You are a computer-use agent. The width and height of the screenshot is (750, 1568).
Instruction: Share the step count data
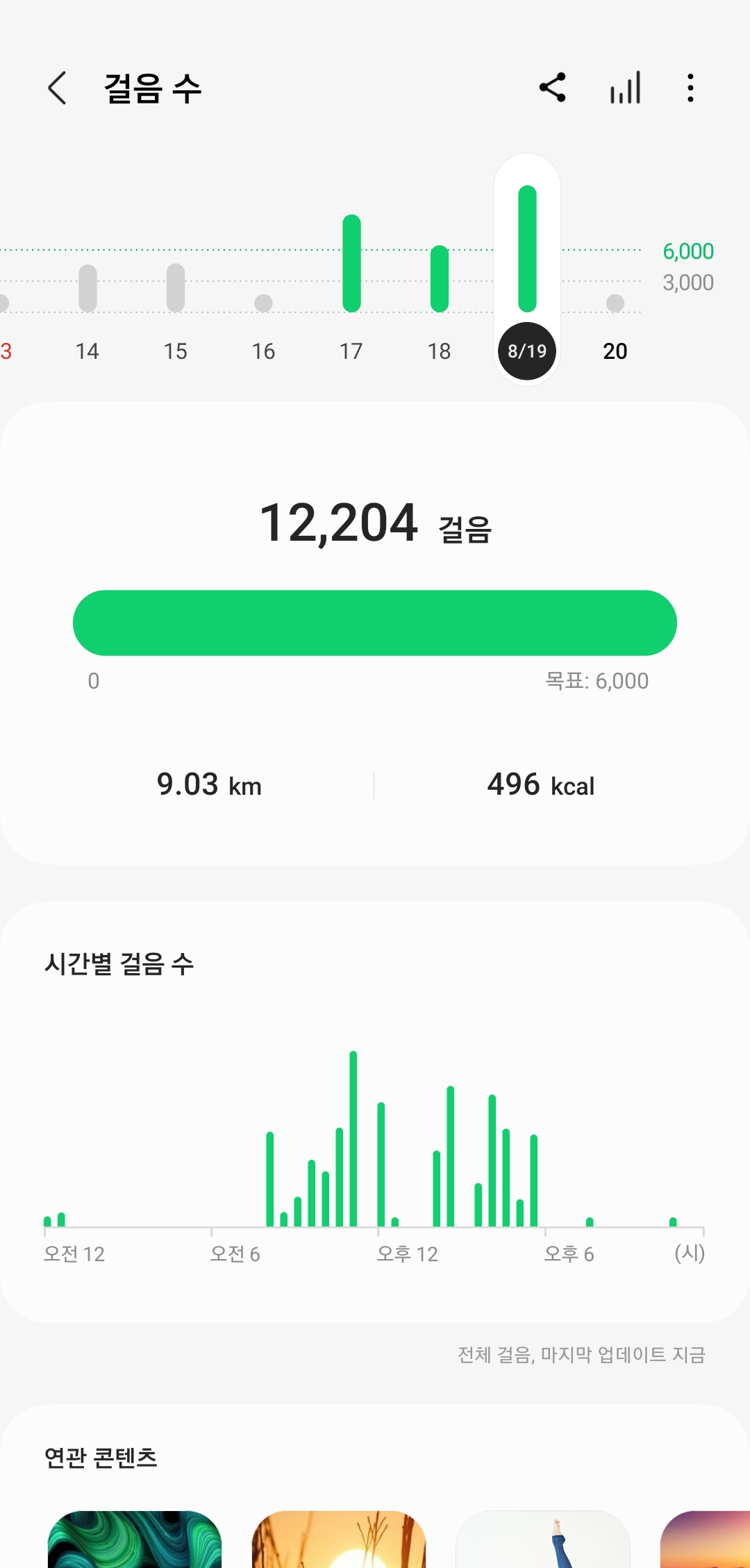[553, 88]
